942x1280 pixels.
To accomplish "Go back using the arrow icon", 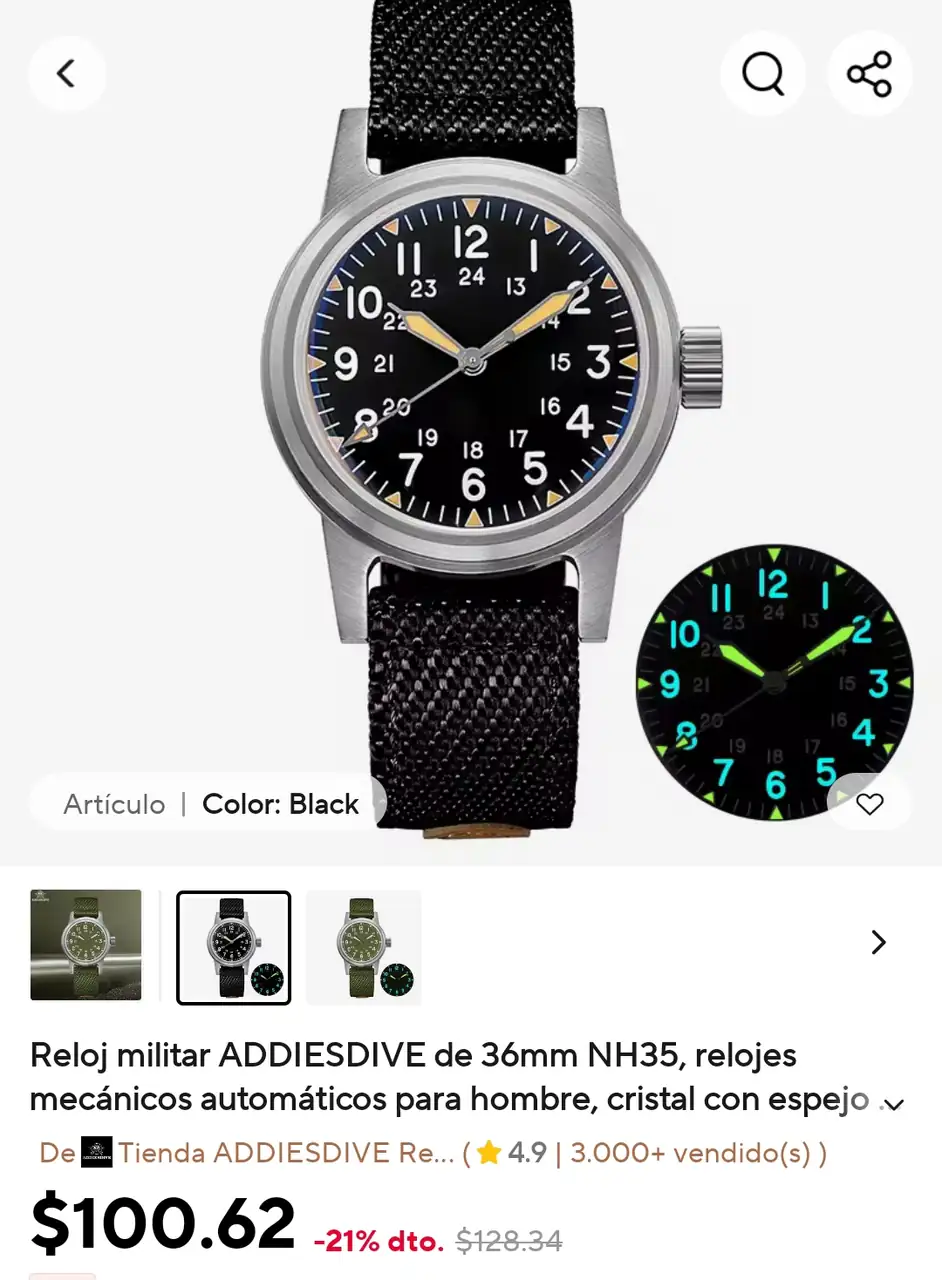I will coord(66,74).
